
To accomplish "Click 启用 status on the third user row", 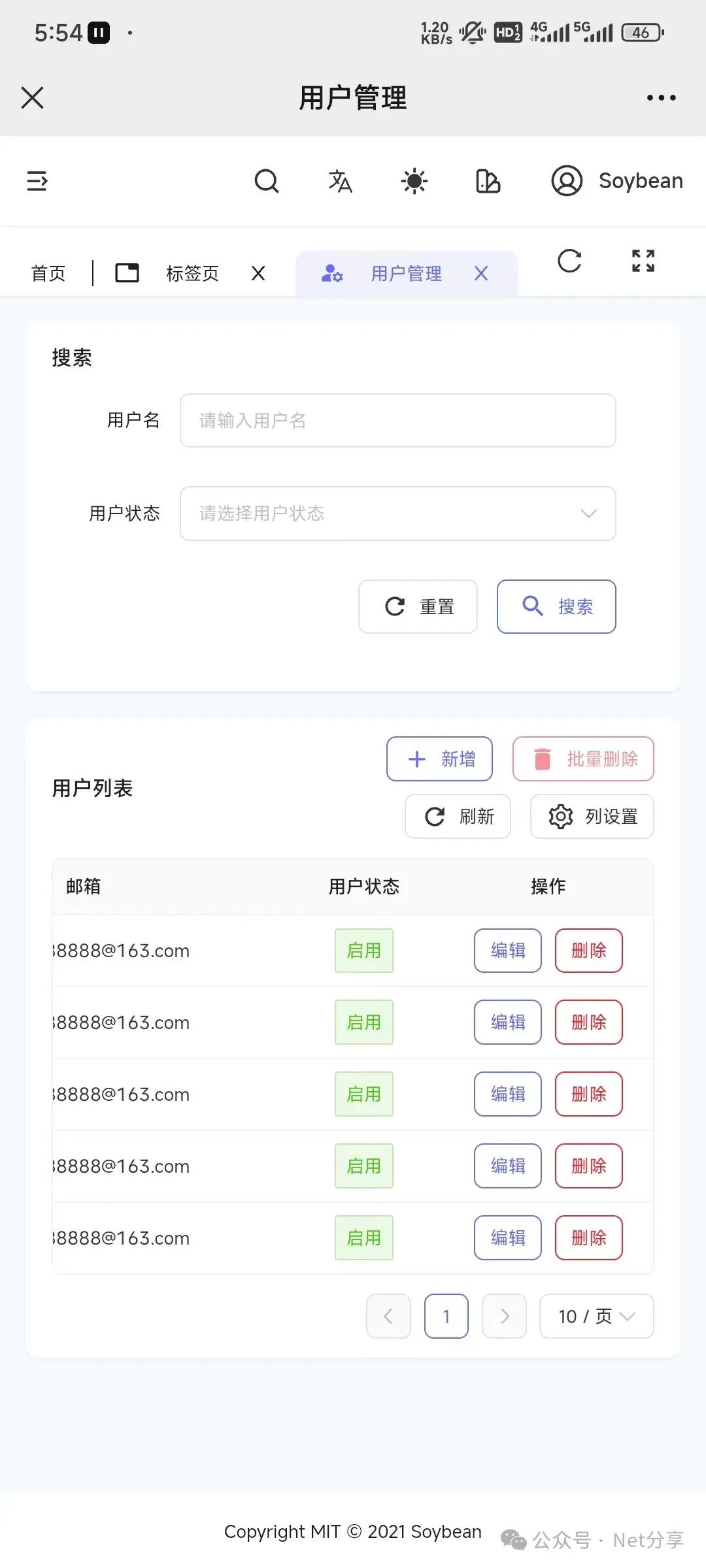I will (363, 1094).
